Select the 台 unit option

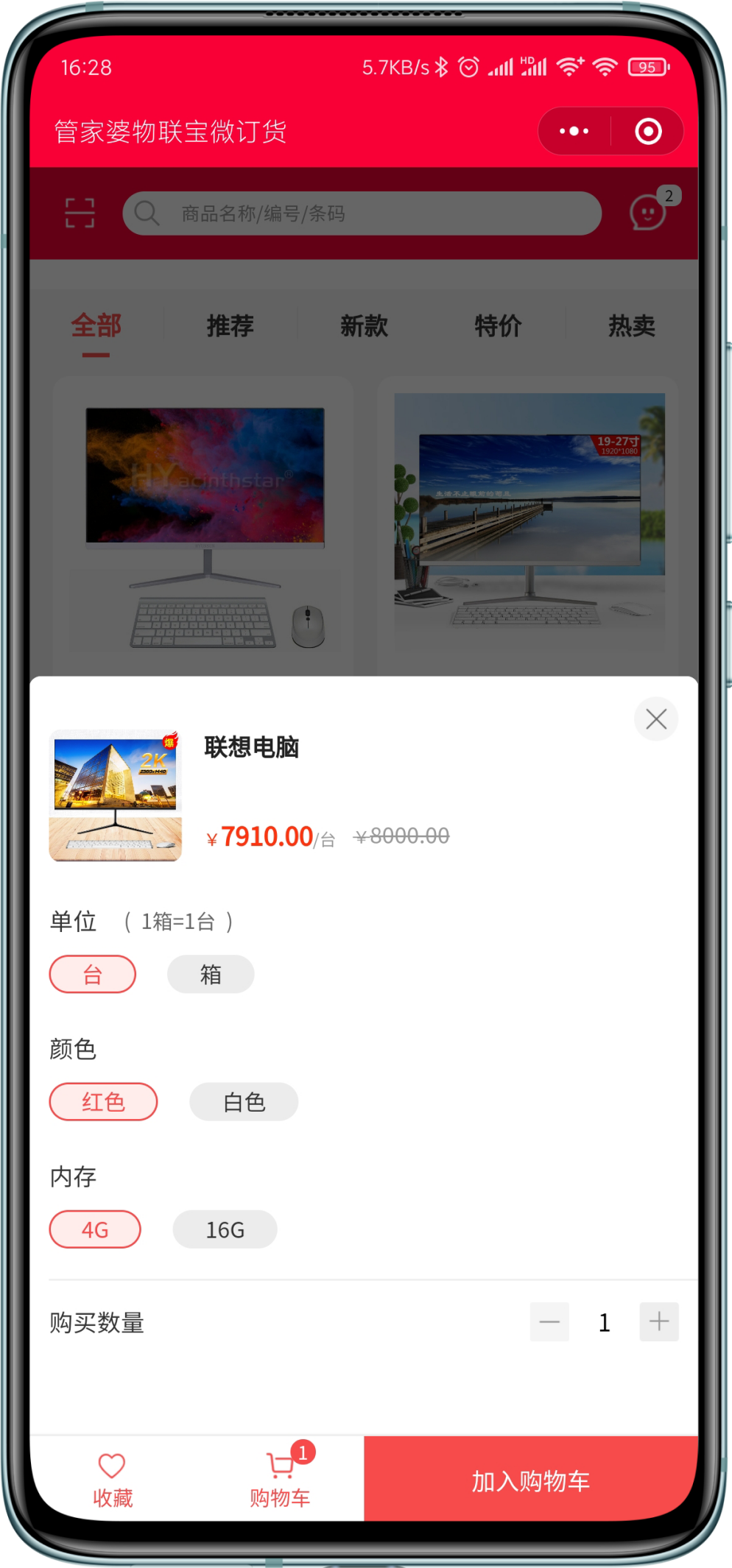(93, 974)
